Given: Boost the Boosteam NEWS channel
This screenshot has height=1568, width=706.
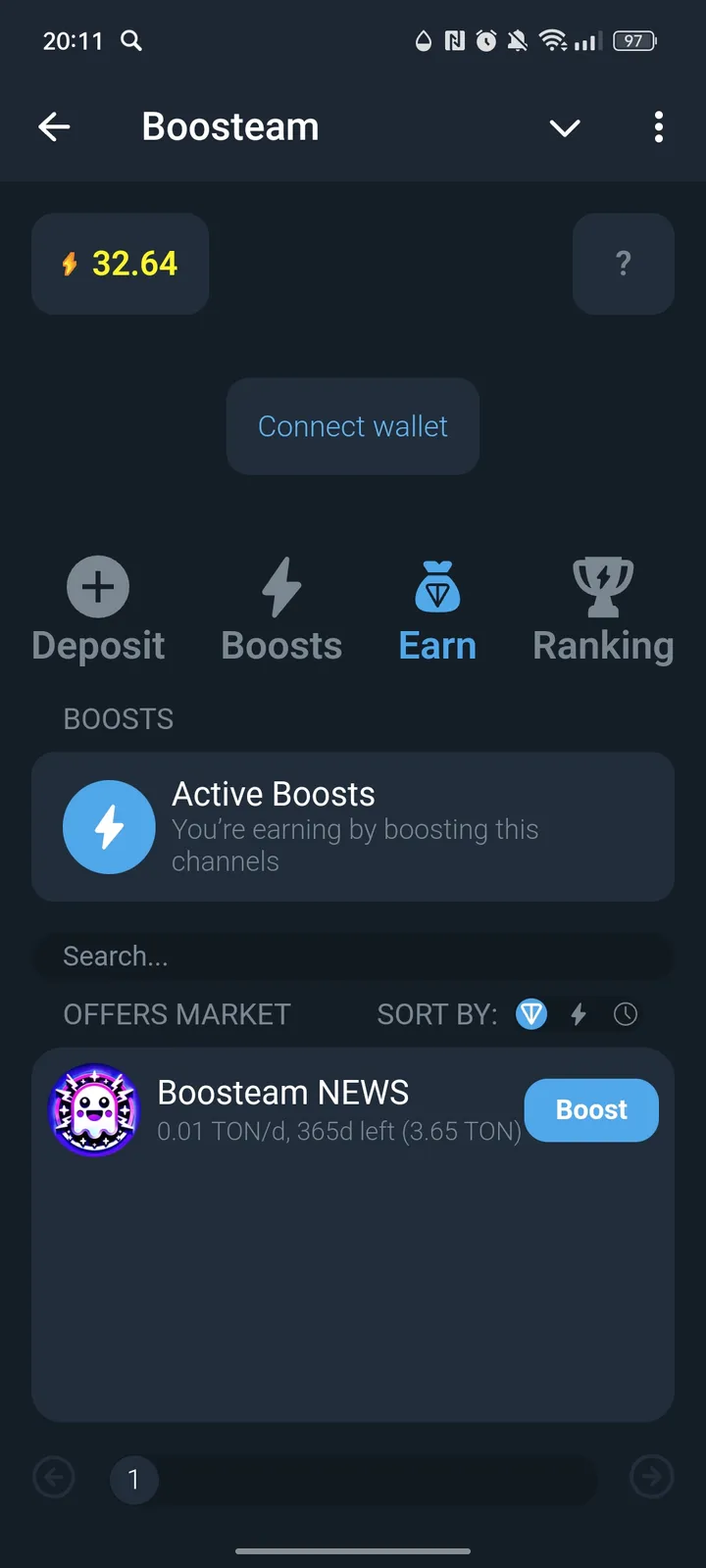Looking at the screenshot, I should (590, 1109).
